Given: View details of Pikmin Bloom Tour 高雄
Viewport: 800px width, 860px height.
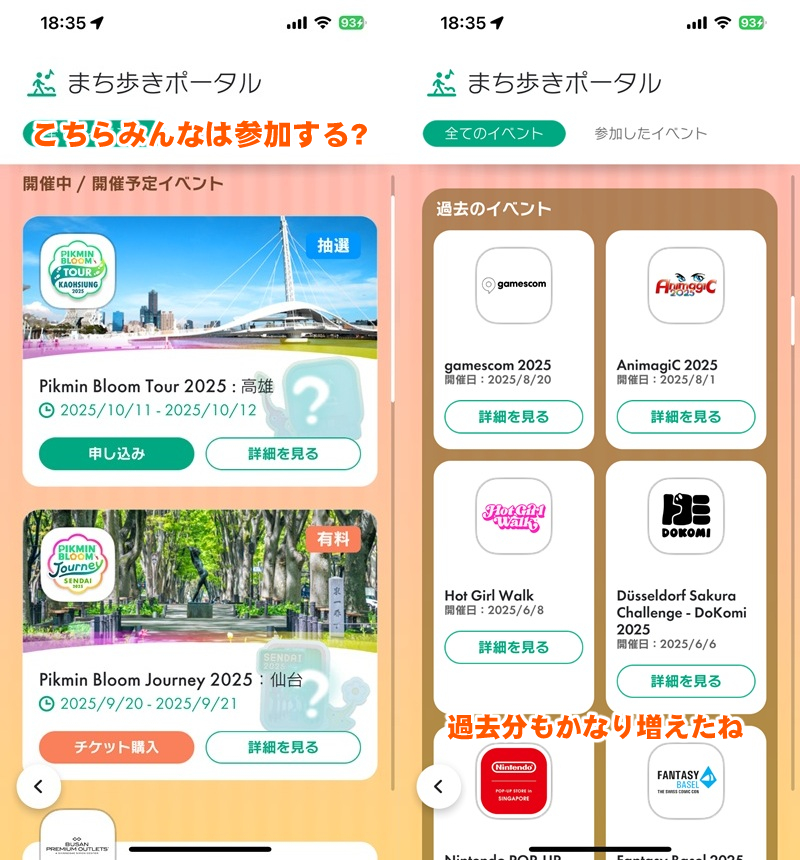Looking at the screenshot, I should (x=283, y=453).
